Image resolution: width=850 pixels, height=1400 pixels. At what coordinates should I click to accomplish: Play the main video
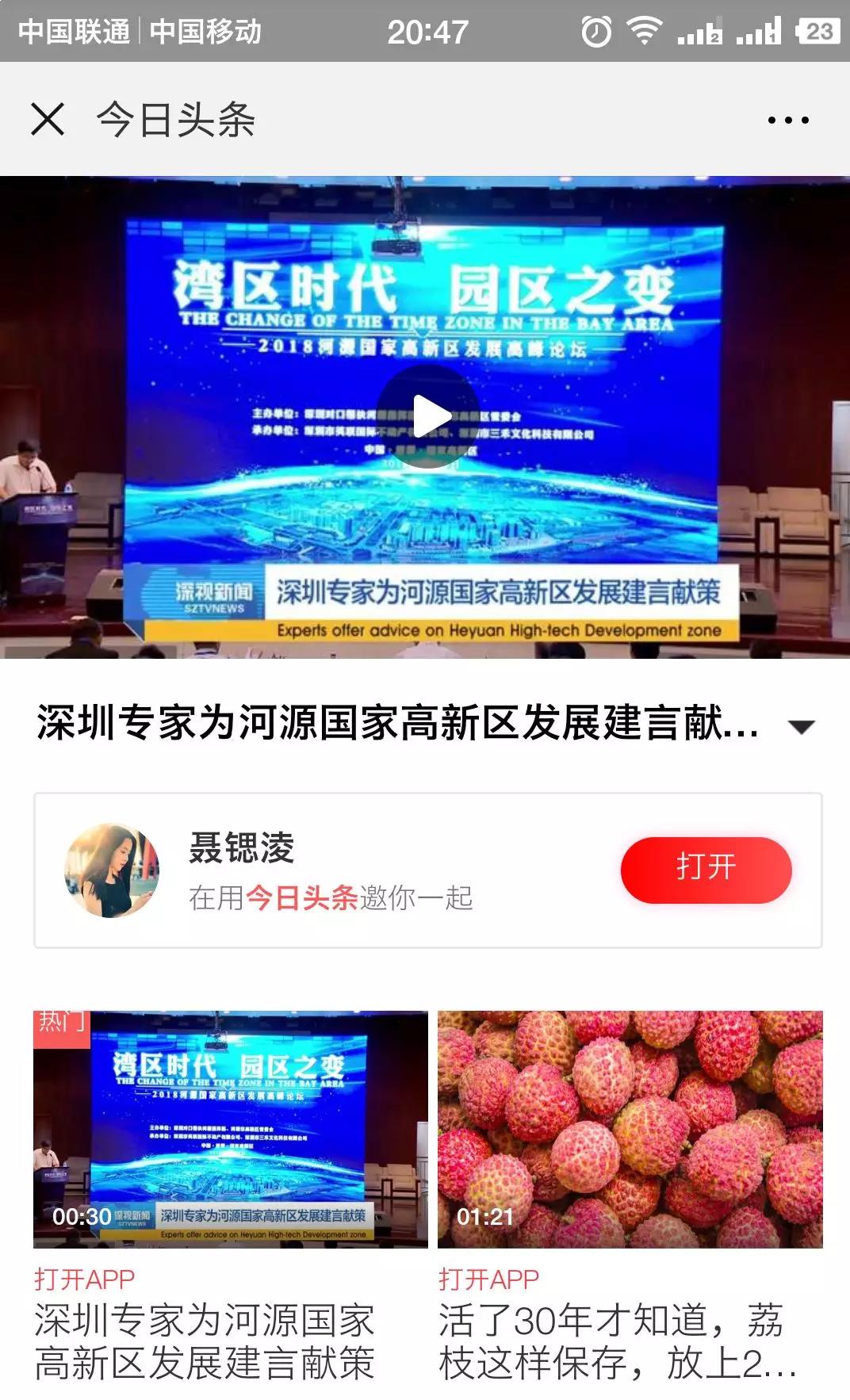coord(428,417)
